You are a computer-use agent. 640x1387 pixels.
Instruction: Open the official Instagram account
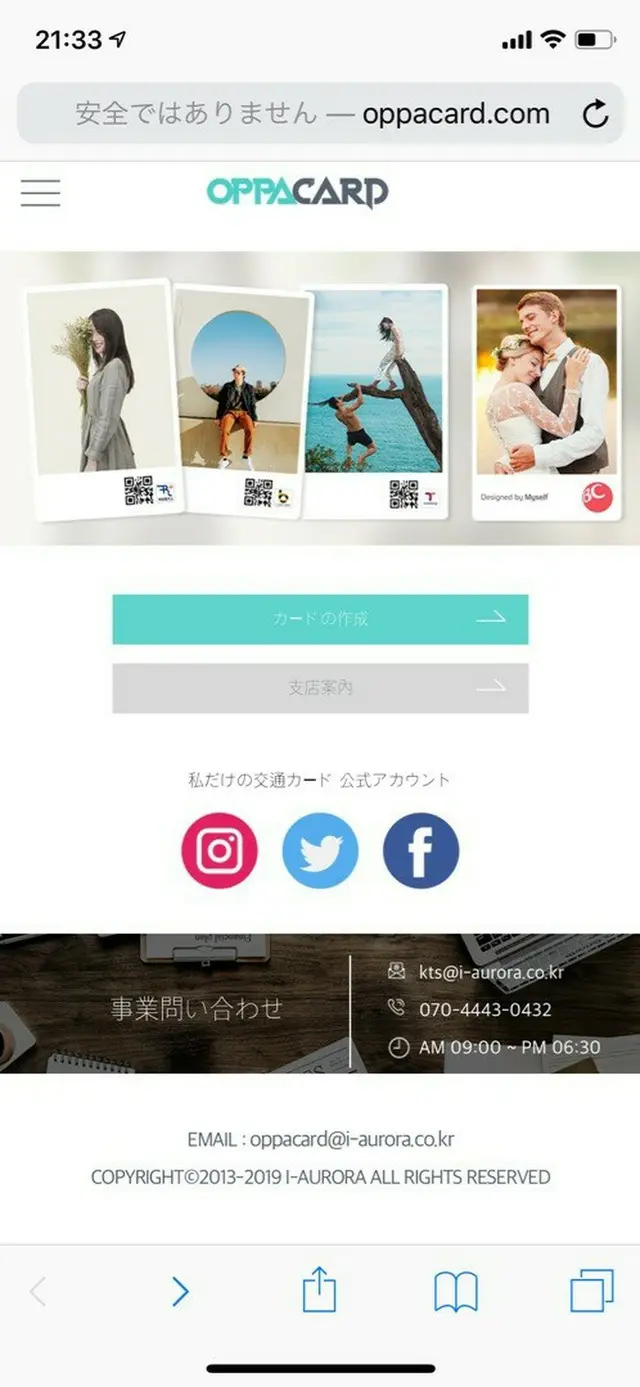click(x=219, y=851)
